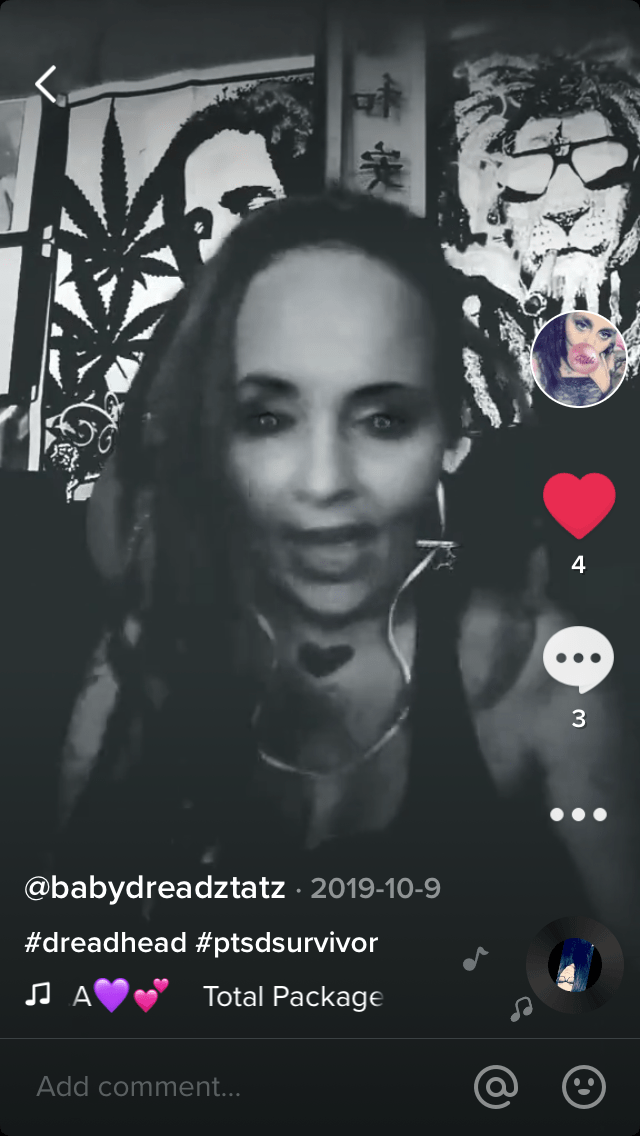Viewport: 640px width, 1136px height.
Task: Open the comments speech bubble
Action: click(578, 661)
